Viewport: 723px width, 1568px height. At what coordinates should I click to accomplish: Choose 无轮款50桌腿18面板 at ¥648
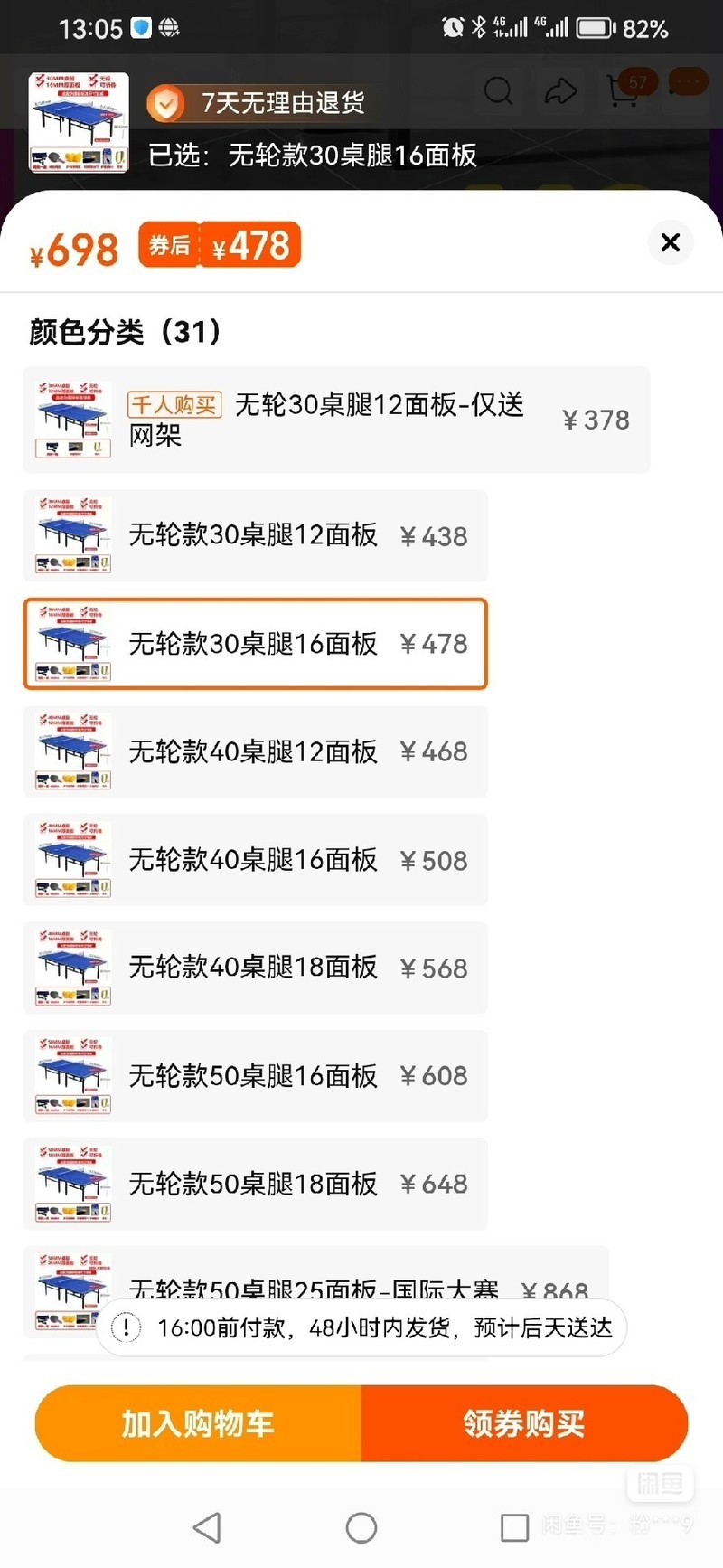coord(255,1184)
